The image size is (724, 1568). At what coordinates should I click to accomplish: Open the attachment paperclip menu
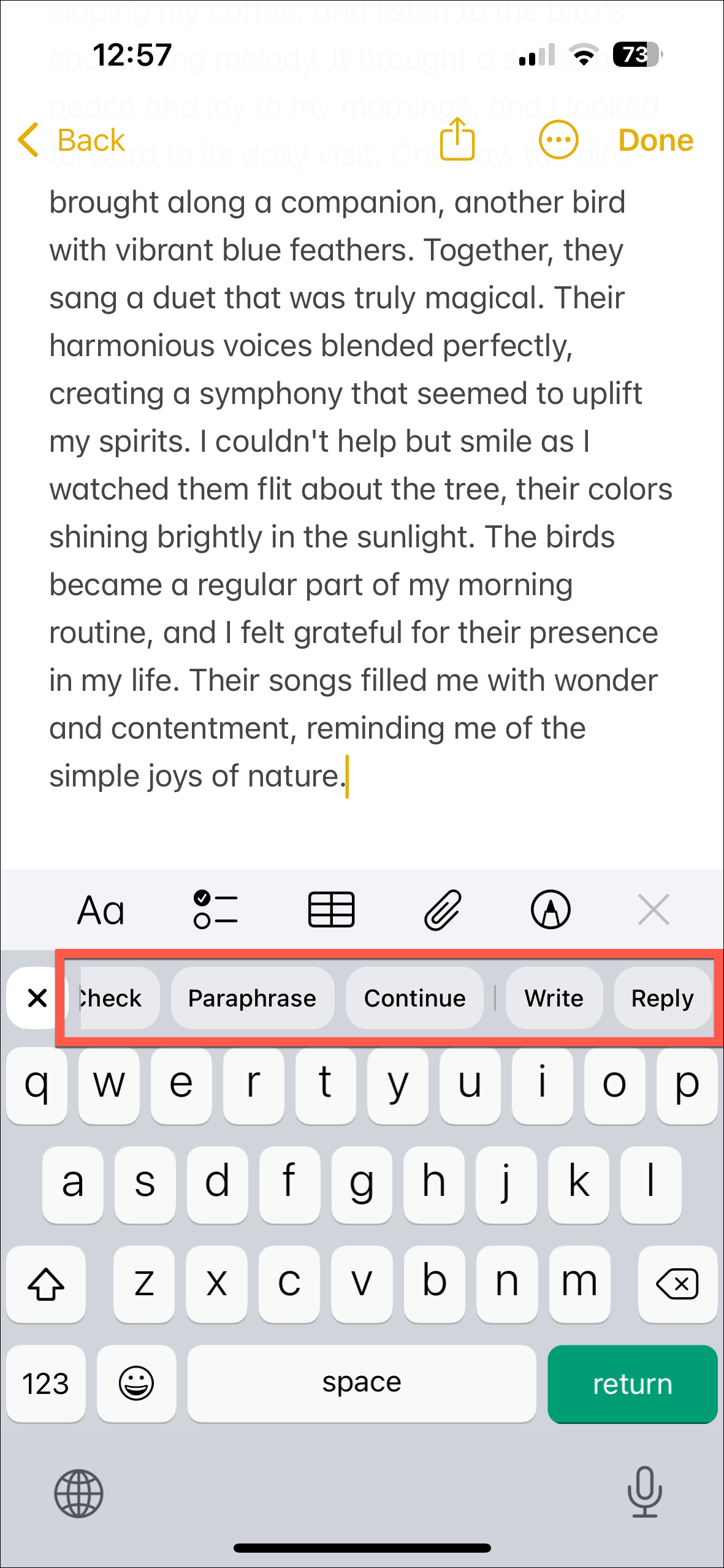tap(442, 910)
